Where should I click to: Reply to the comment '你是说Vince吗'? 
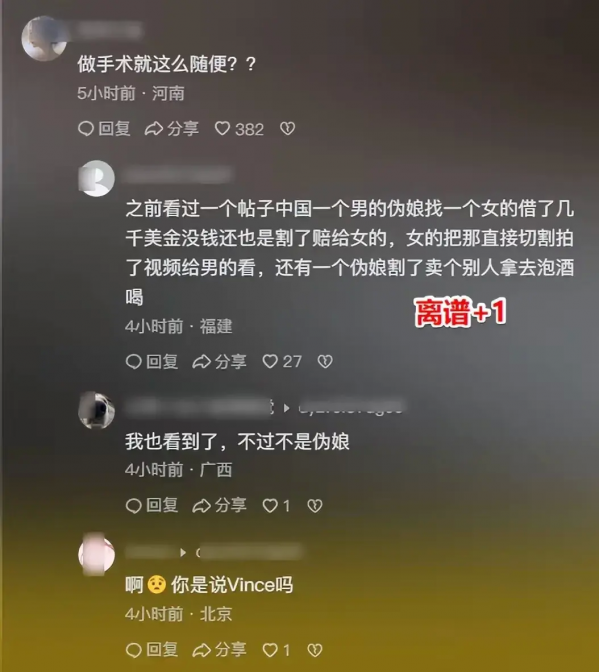pyautogui.click(x=152, y=650)
